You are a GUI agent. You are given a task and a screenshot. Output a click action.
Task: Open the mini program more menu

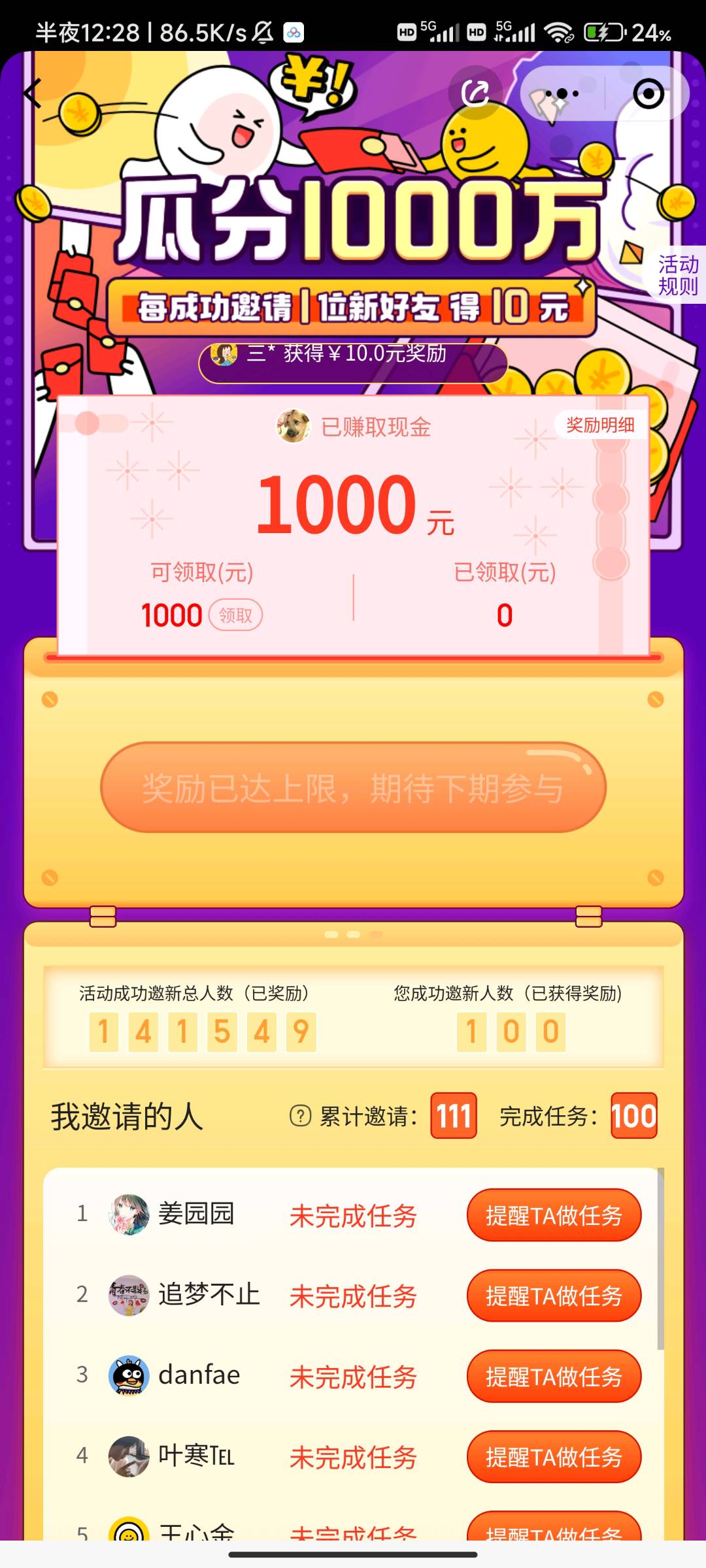coord(562,93)
